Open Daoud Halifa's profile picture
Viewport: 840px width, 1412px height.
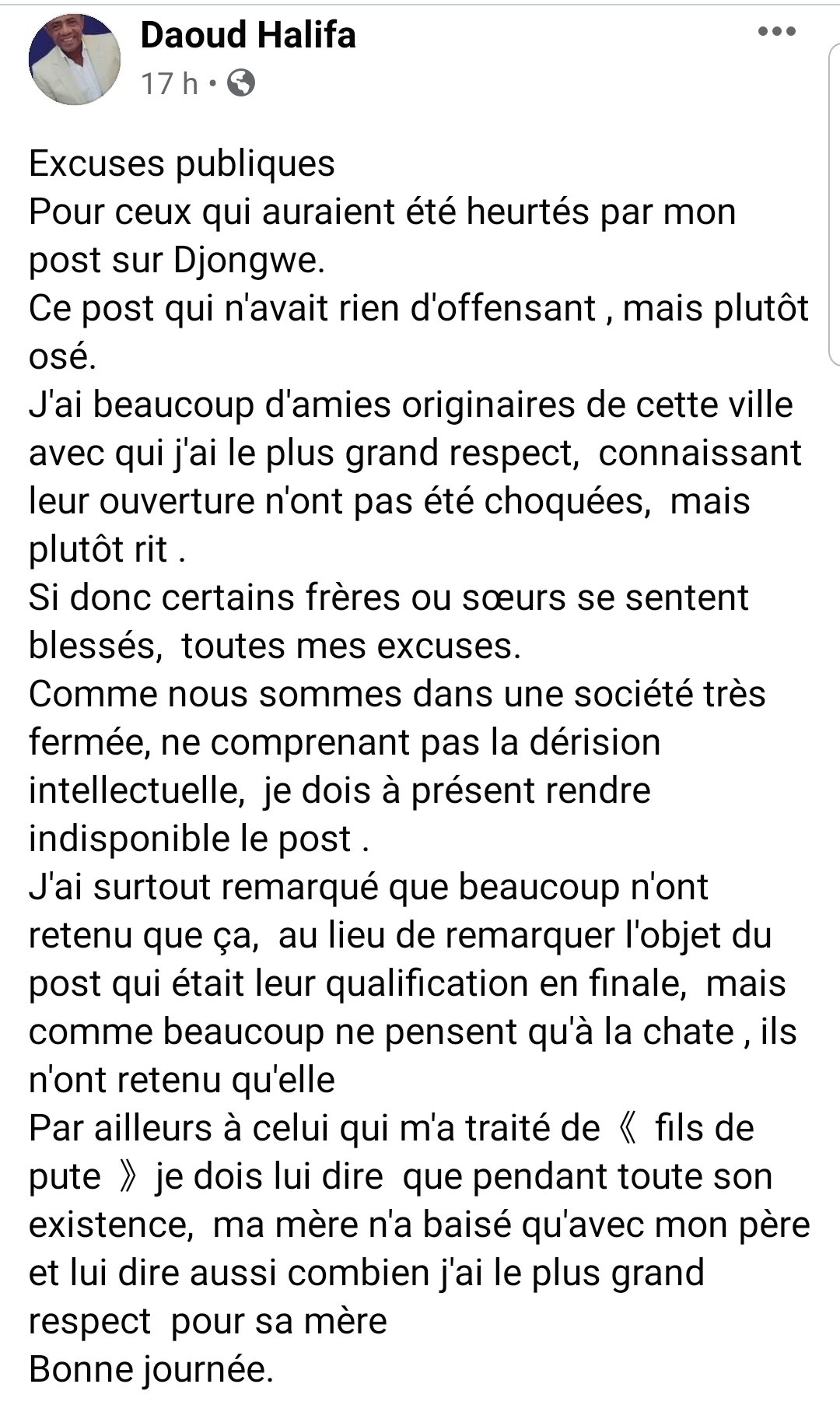click(75, 59)
